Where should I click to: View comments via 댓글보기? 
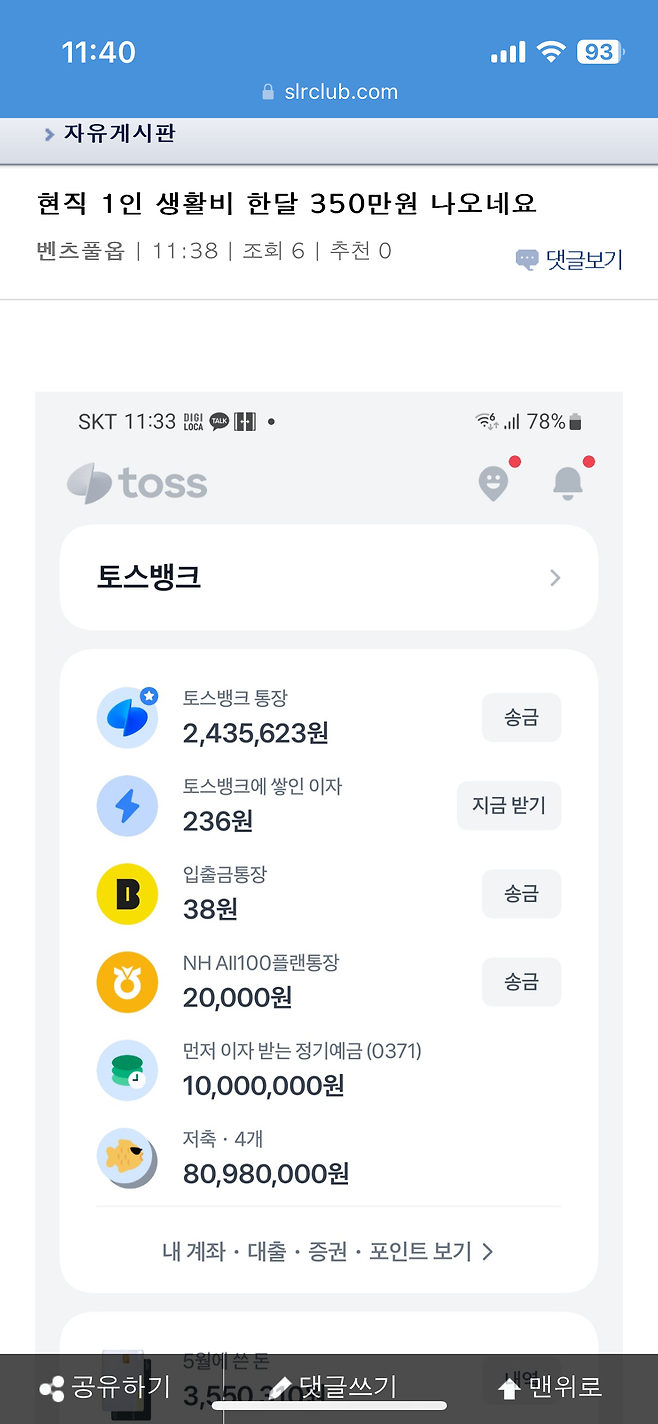pyautogui.click(x=570, y=260)
